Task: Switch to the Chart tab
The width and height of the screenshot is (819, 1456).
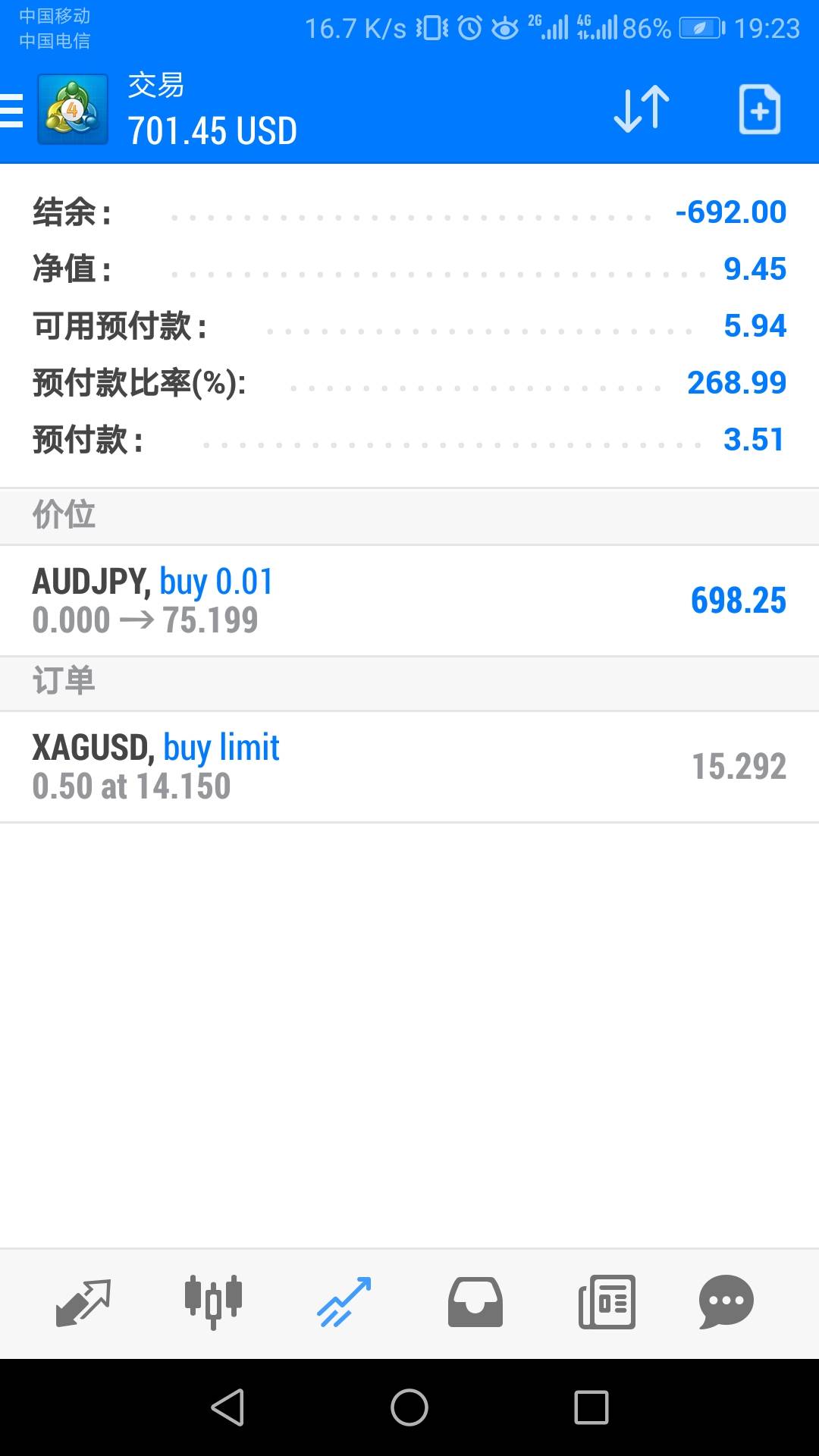Action: [213, 1303]
